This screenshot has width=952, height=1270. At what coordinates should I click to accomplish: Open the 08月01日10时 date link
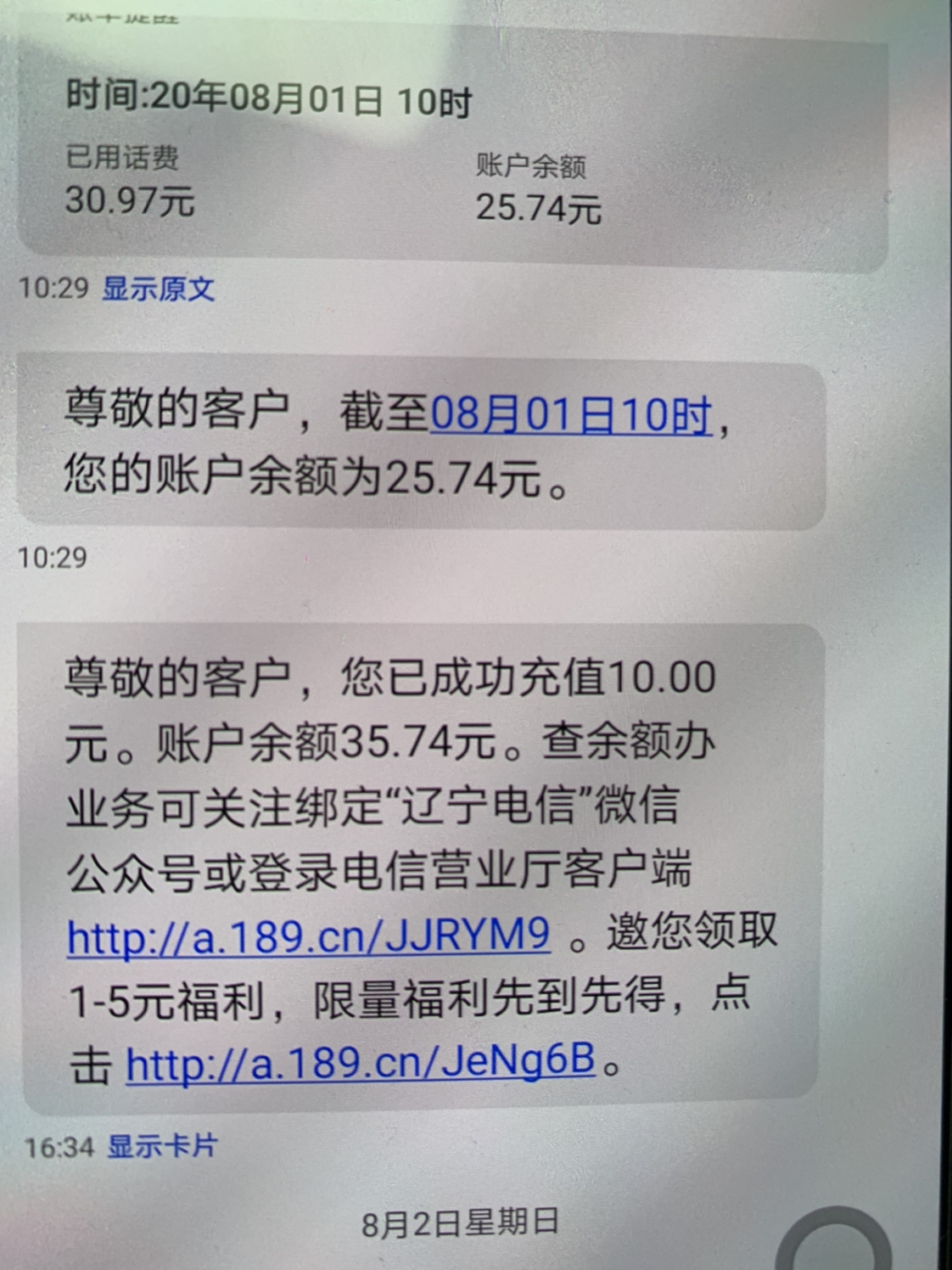point(570,416)
